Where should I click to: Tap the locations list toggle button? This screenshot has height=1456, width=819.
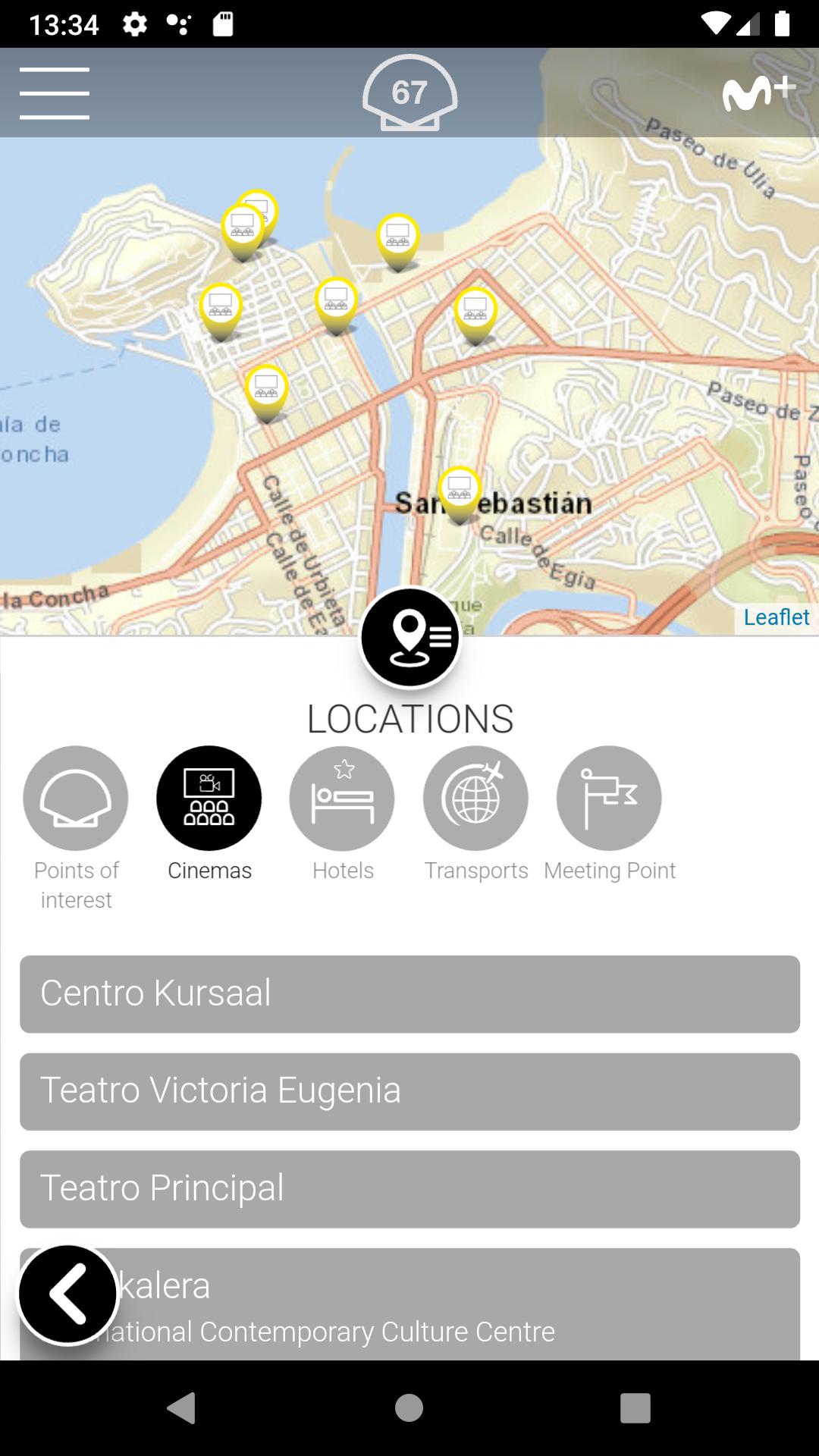(x=409, y=637)
